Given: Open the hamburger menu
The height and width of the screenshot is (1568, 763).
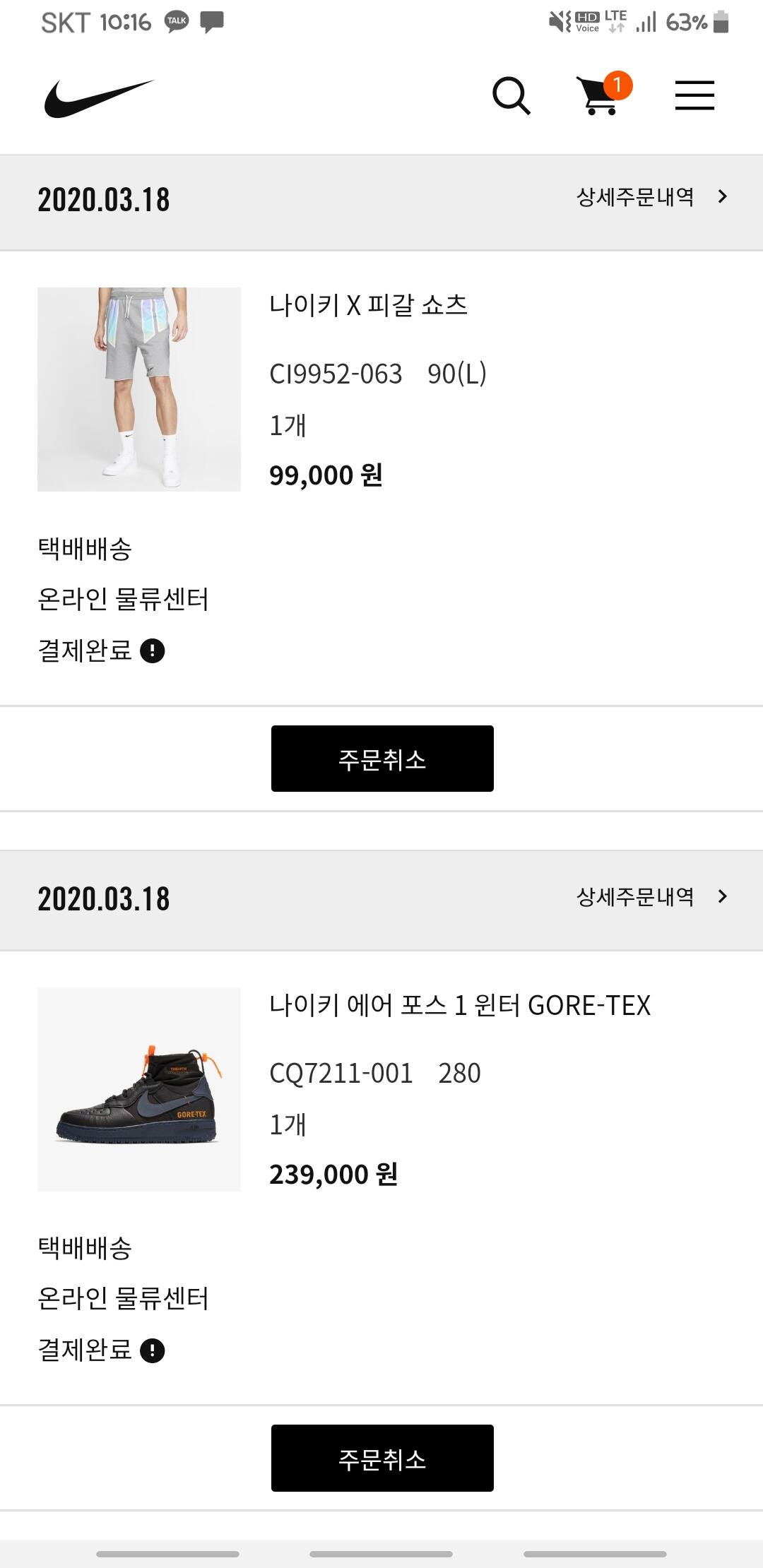Looking at the screenshot, I should click(x=694, y=96).
